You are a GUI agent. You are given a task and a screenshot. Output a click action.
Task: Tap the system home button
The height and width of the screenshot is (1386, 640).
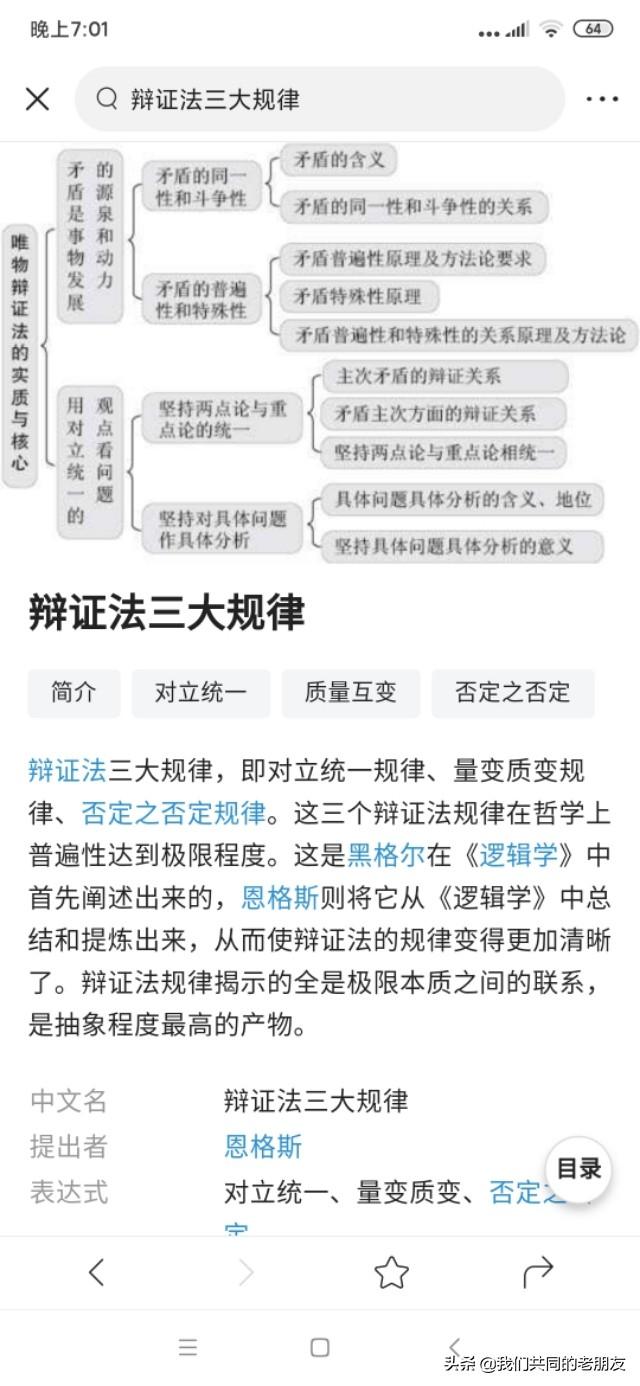click(320, 1347)
